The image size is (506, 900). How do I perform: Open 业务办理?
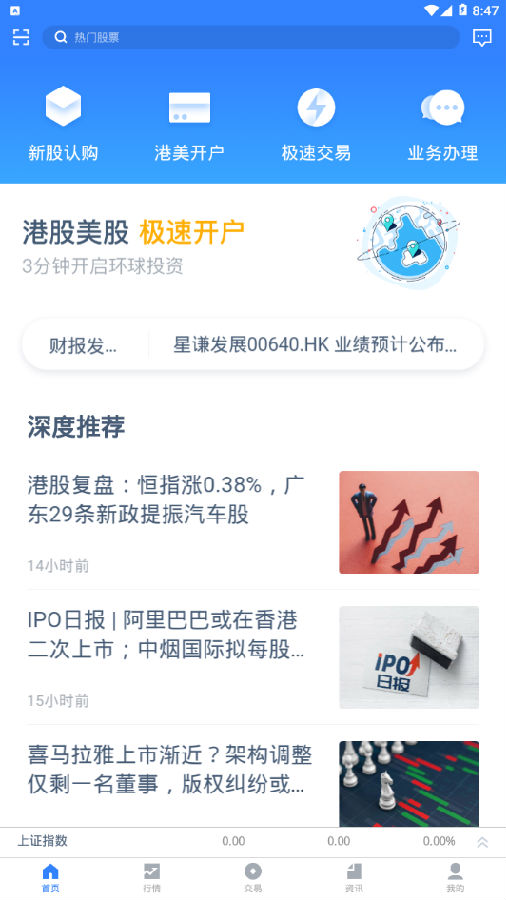[x=442, y=123]
